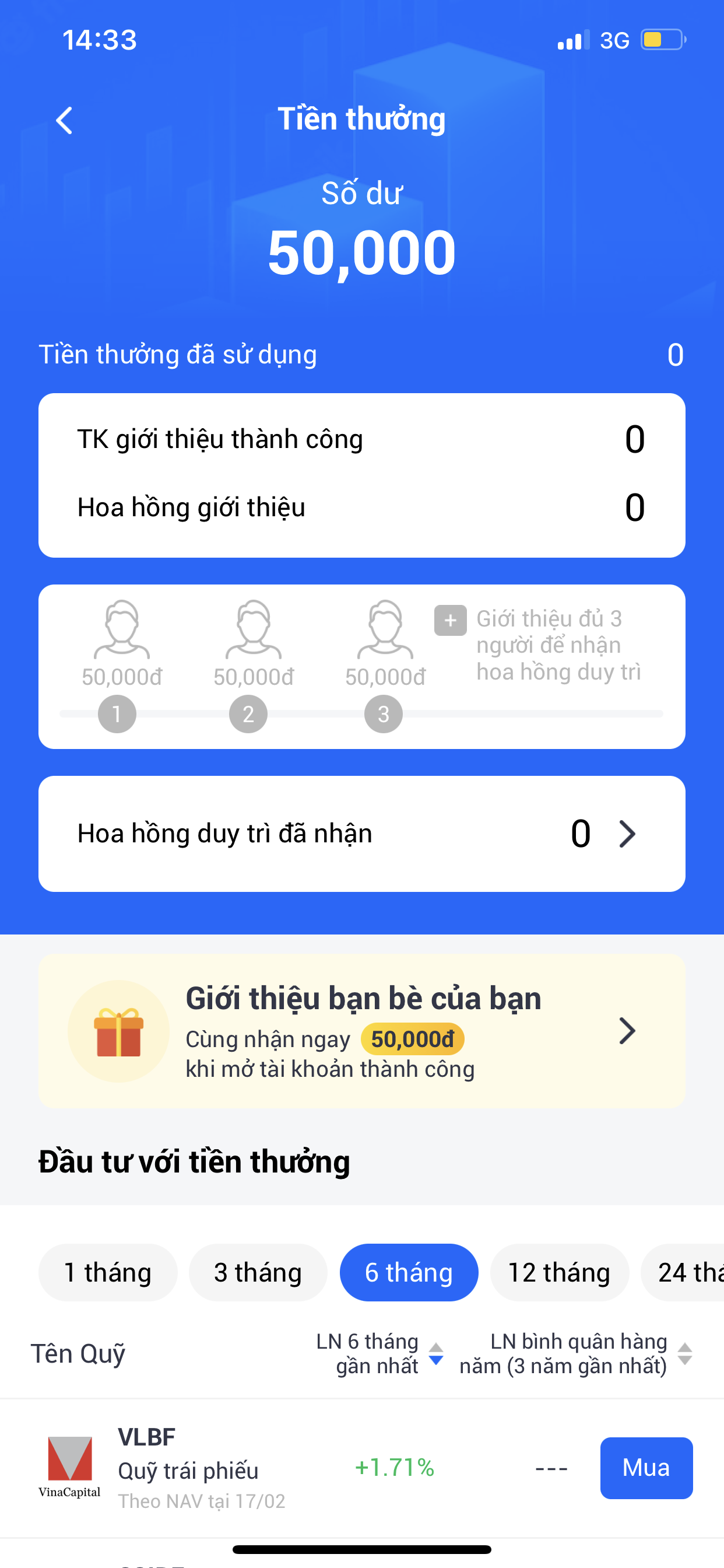Open Hoa hồng duy trì đã nhận details
This screenshot has width=724, height=1568.
tap(627, 834)
